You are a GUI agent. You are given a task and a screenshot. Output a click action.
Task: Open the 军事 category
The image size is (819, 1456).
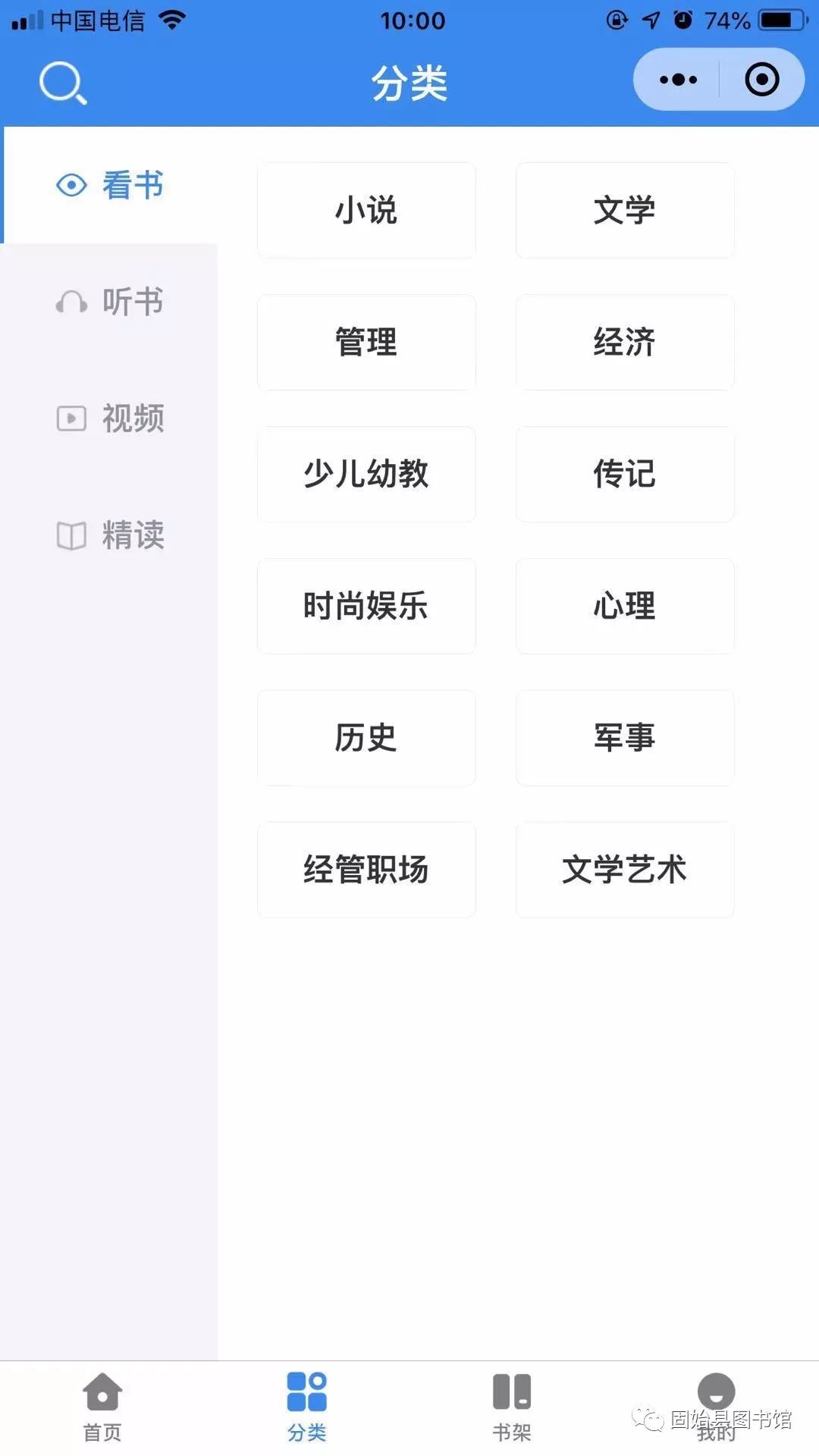[624, 738]
